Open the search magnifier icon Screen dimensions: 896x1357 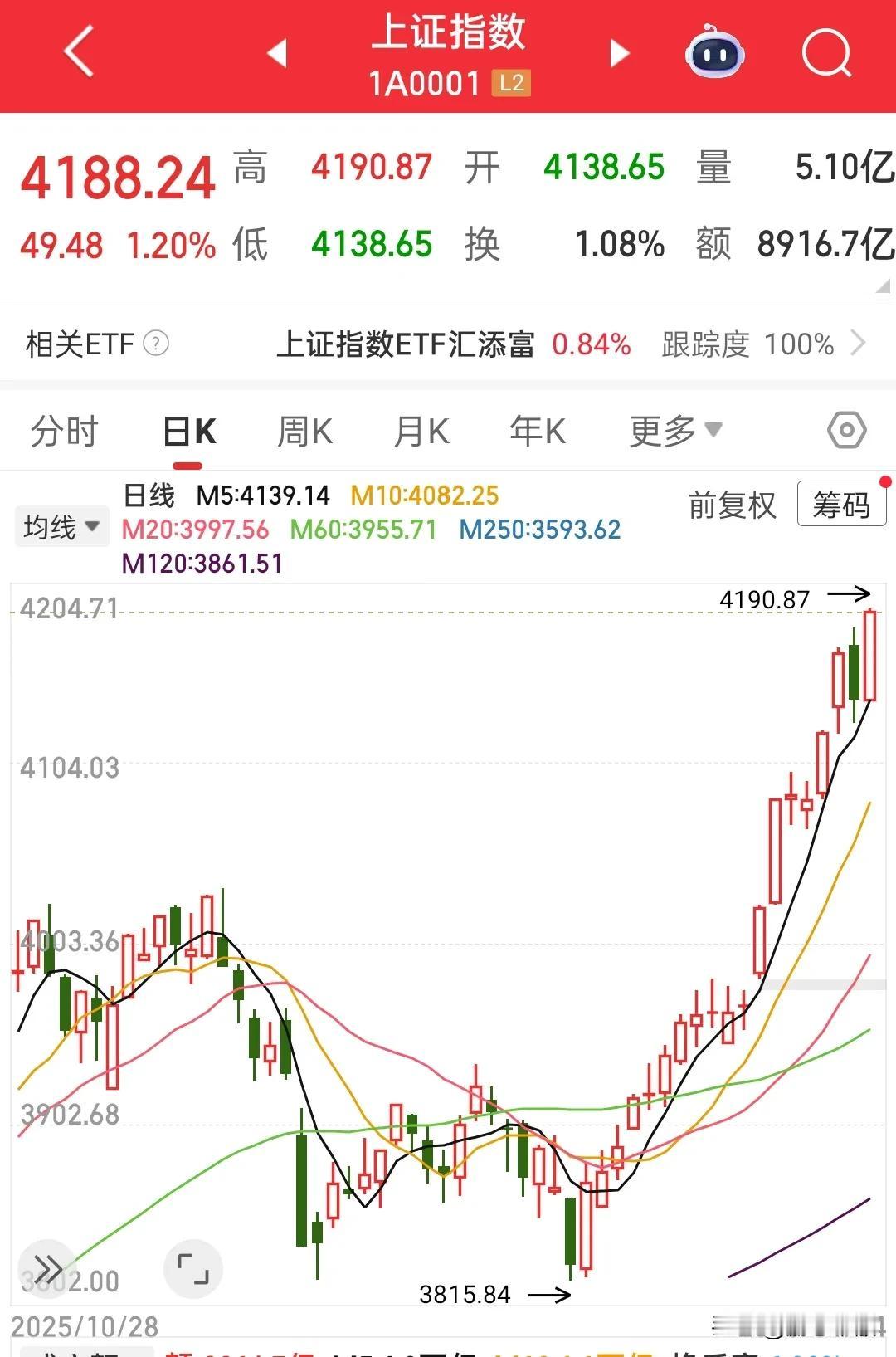tap(825, 51)
